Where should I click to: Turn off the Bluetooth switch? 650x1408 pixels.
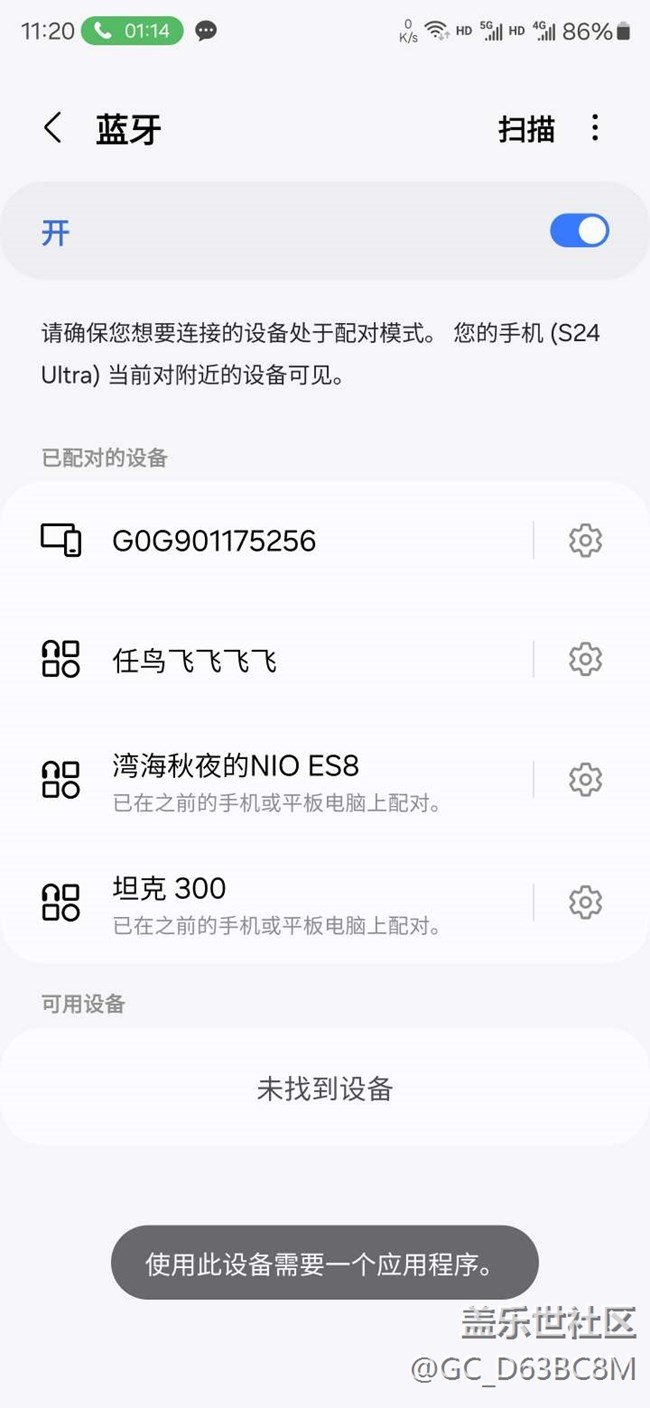pyautogui.click(x=579, y=231)
